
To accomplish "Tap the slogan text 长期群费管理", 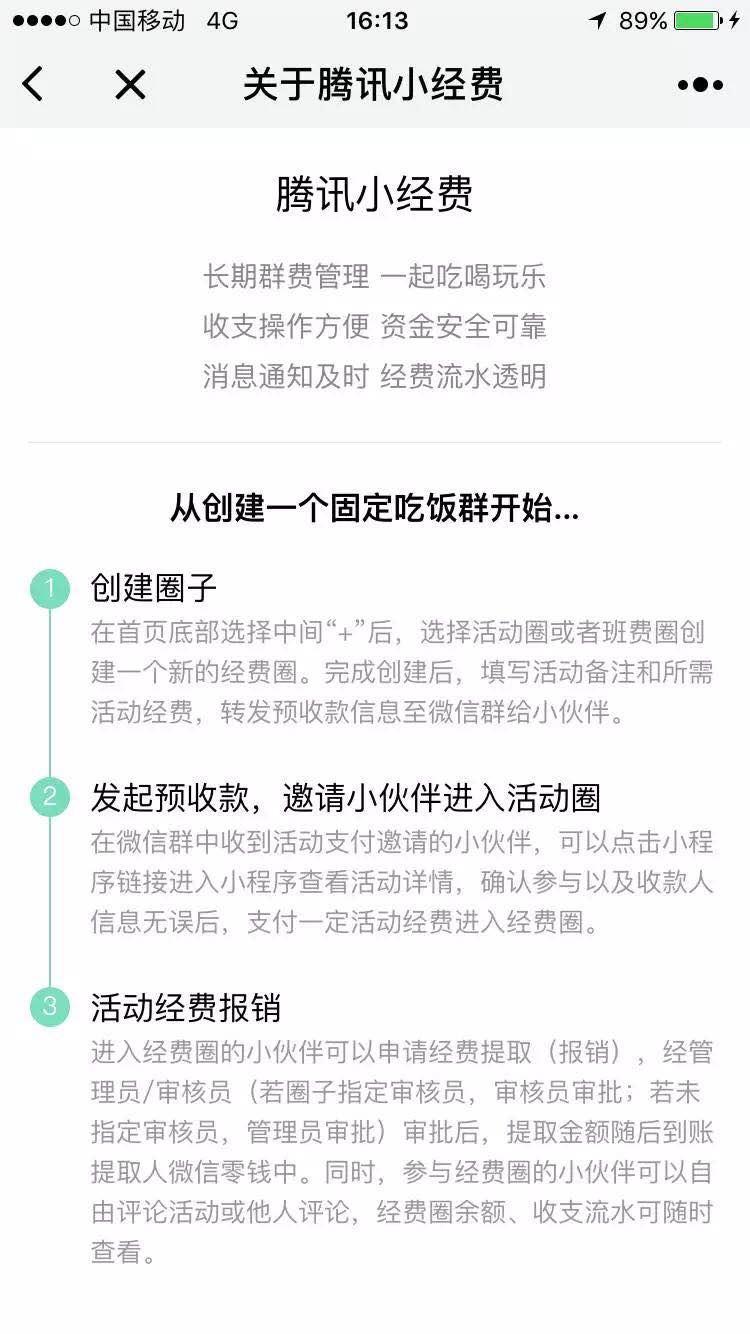I will pyautogui.click(x=285, y=277).
